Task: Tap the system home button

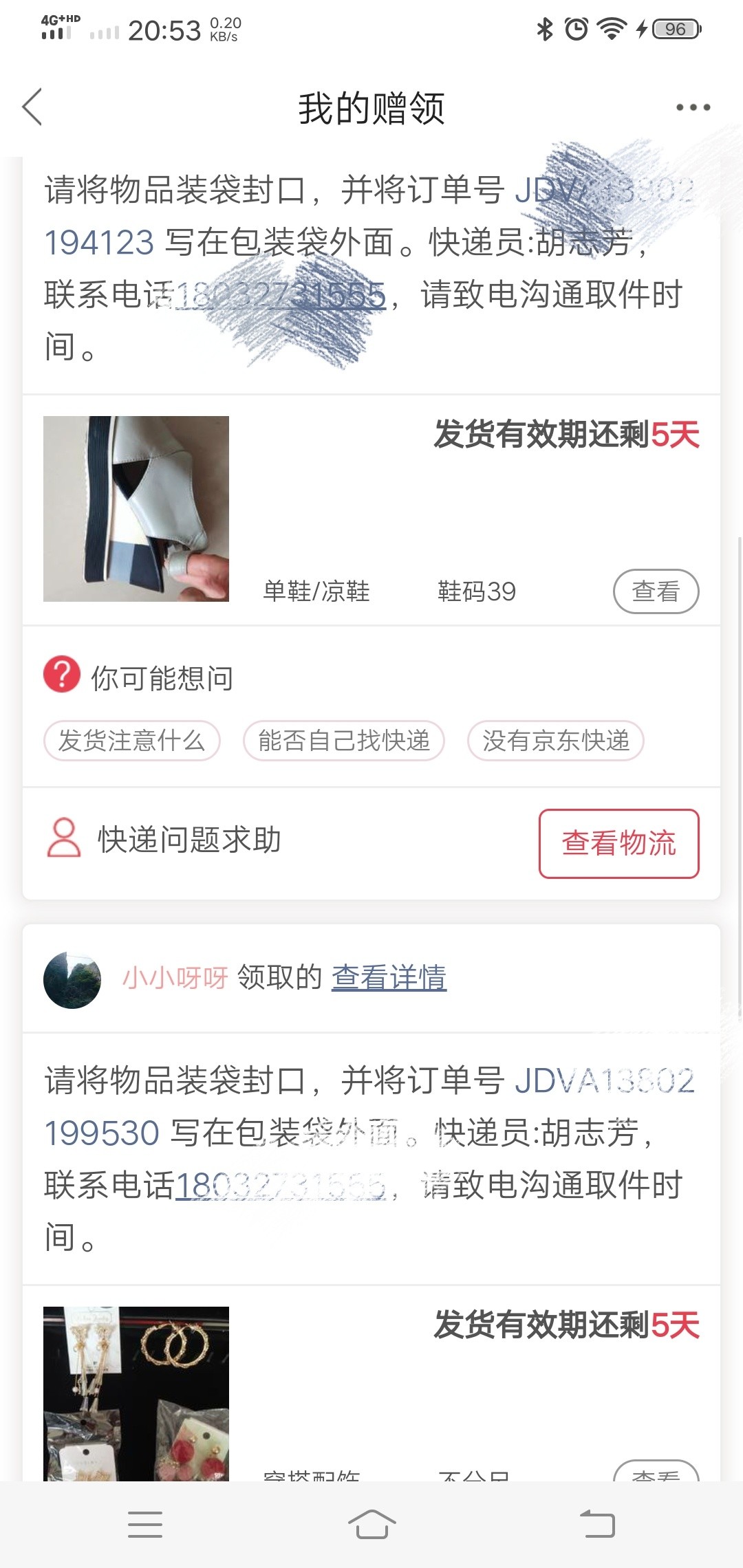Action: [x=371, y=1524]
